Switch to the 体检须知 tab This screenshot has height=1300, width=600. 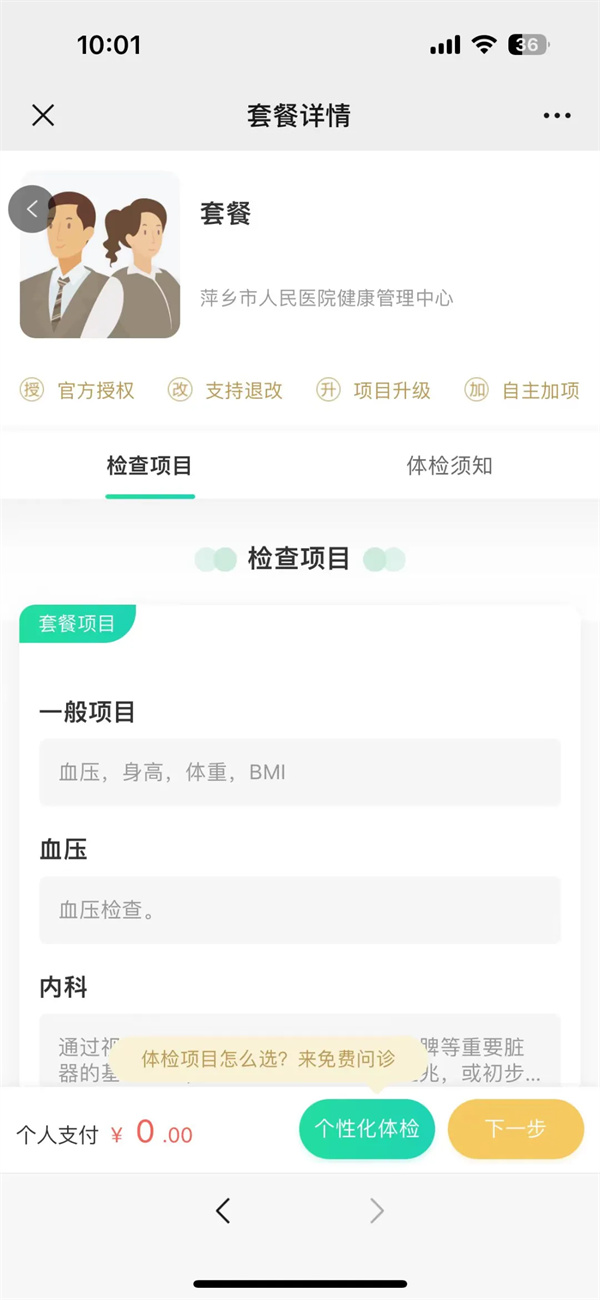(x=449, y=466)
